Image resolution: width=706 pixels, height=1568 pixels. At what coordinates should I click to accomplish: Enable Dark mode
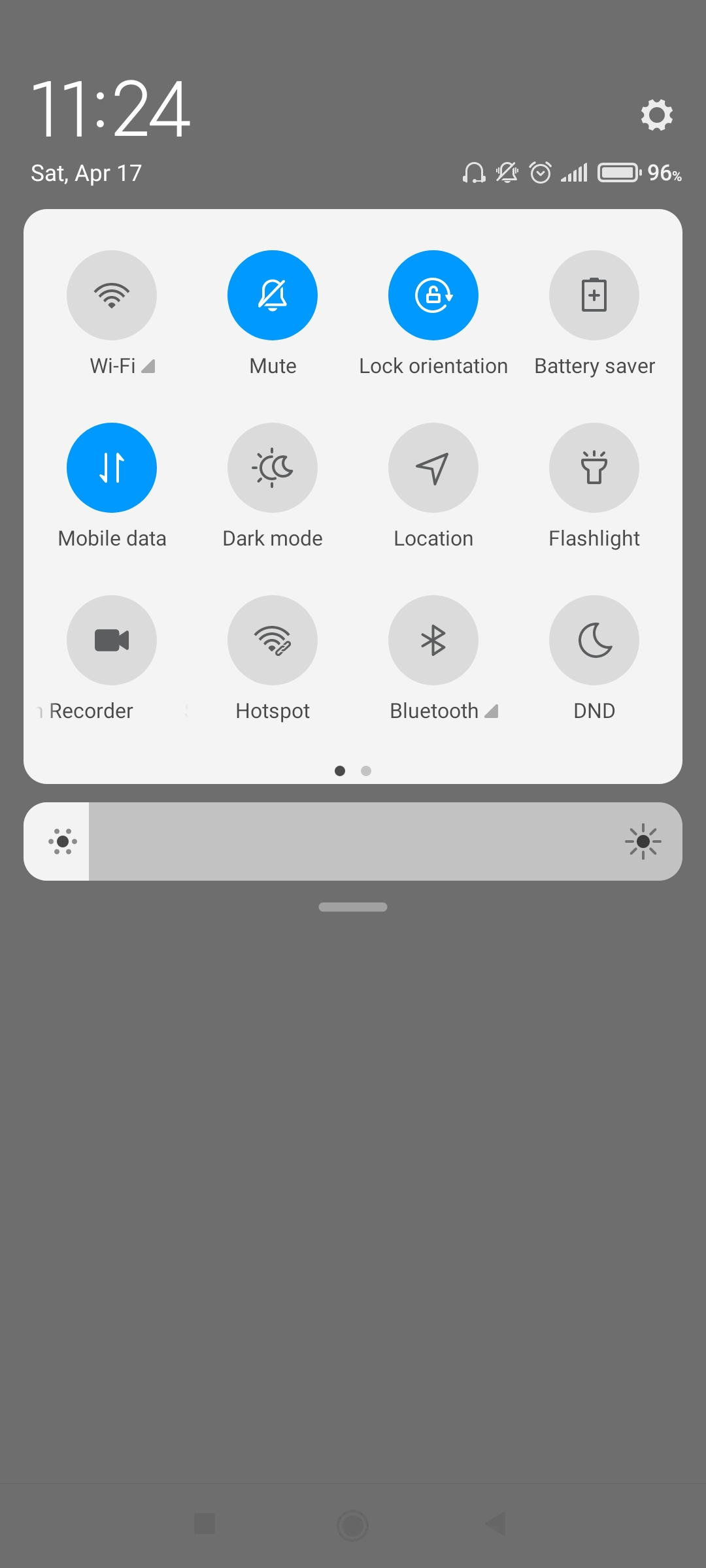[273, 468]
